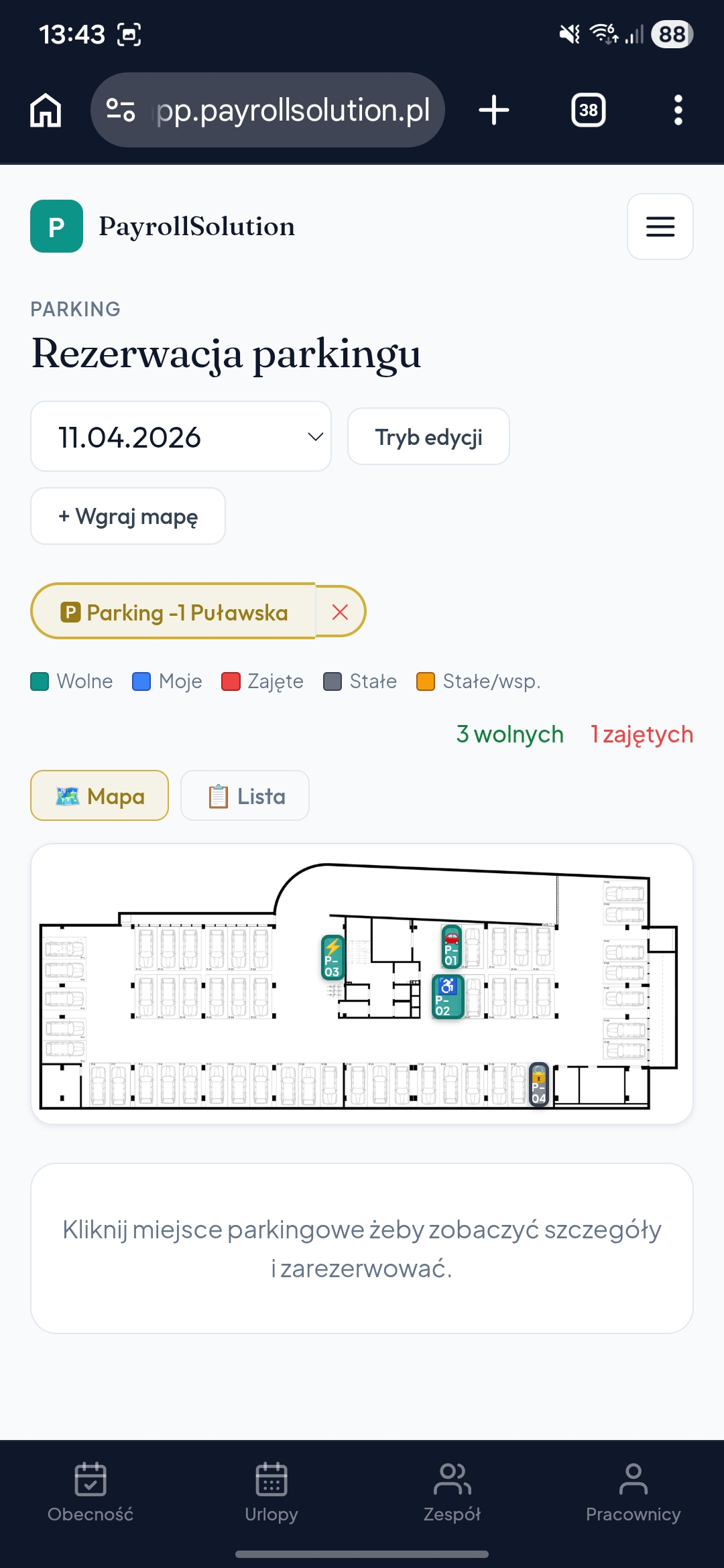The width and height of the screenshot is (724, 1568).
Task: Open the browser home page
Action: tap(46, 110)
